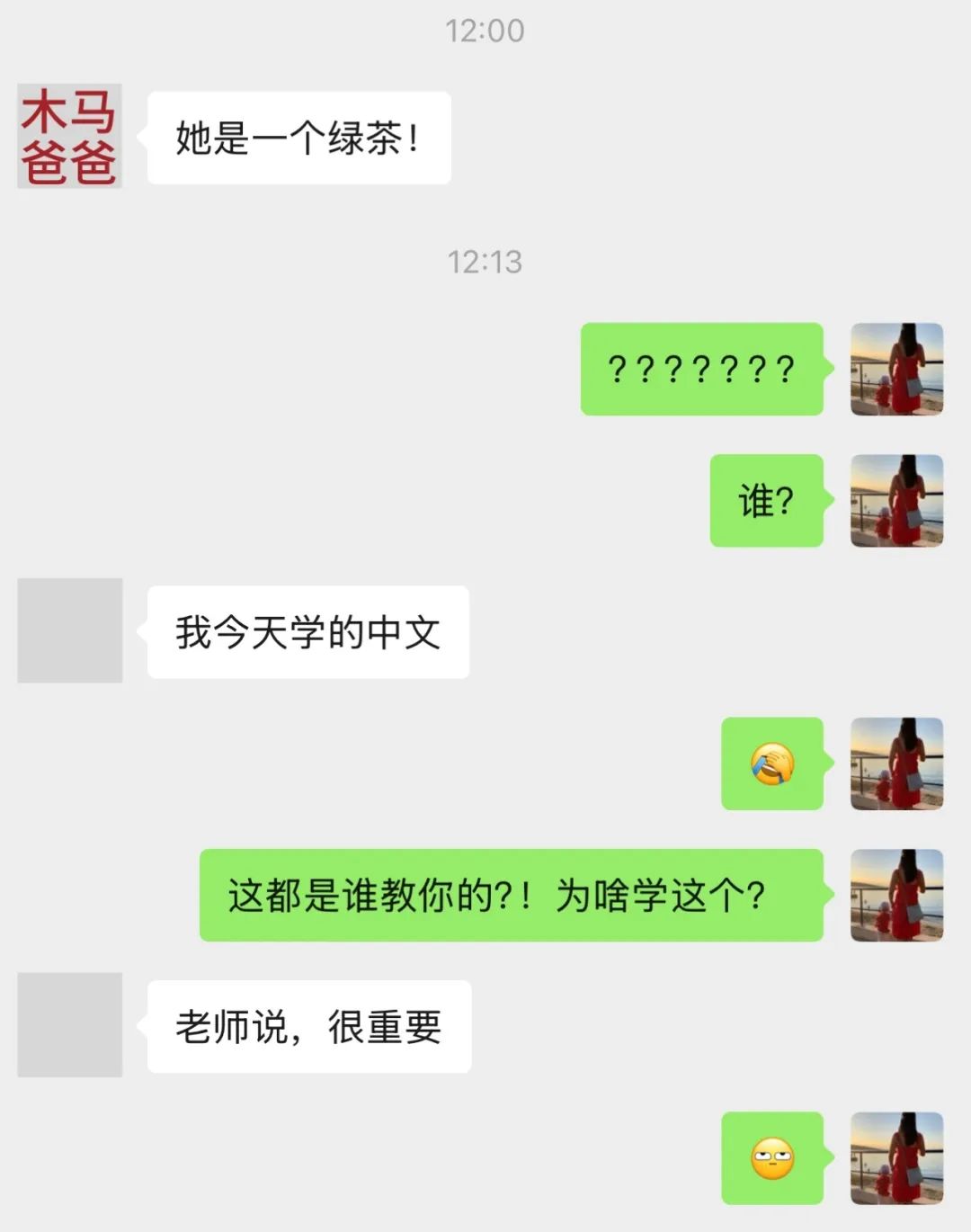This screenshot has width=971, height=1232.
Task: Tap the avatar beside the ??????? message
Action: tap(896, 369)
